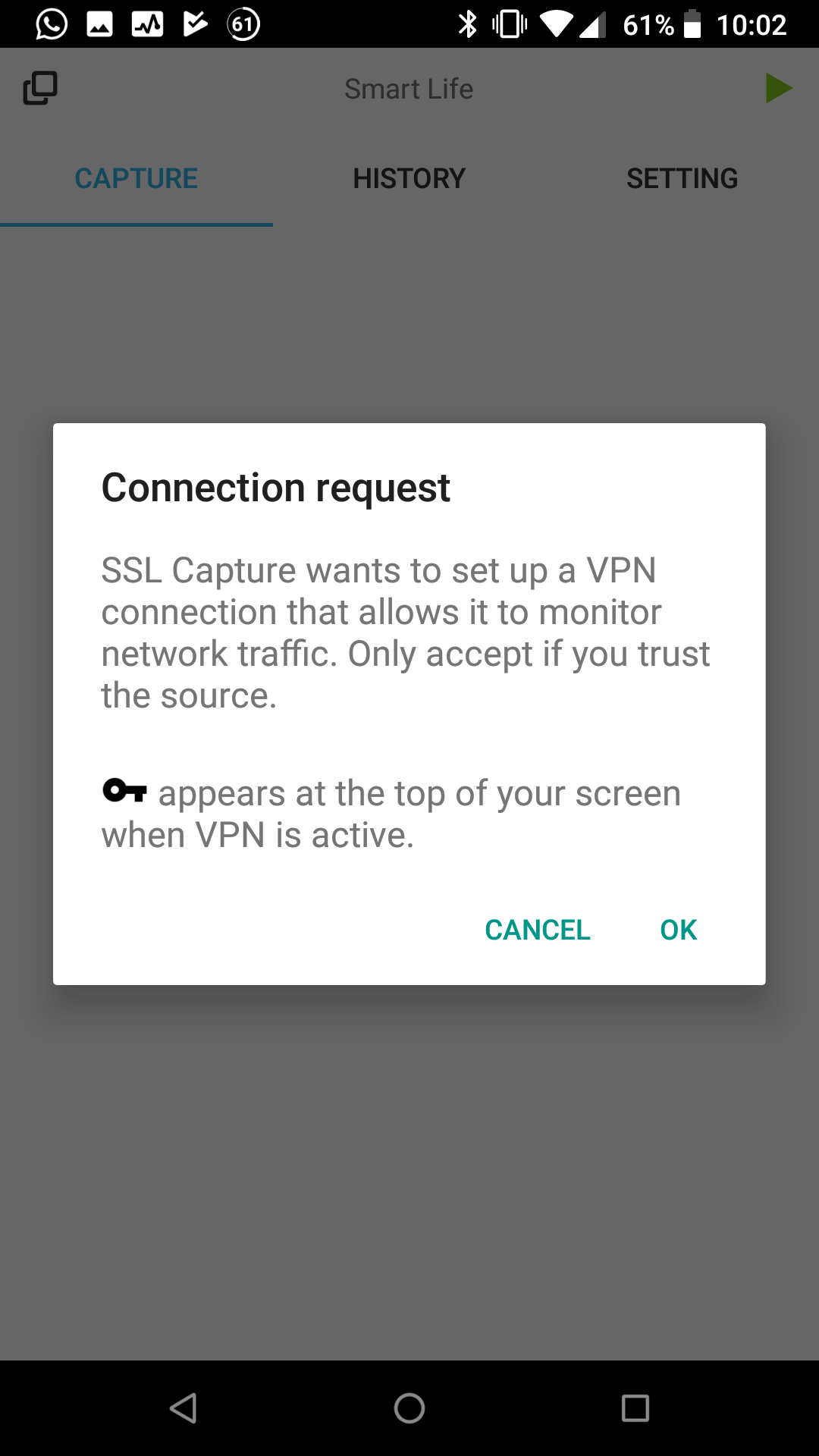
Task: Confirm the VPN connection with OK
Action: click(678, 930)
